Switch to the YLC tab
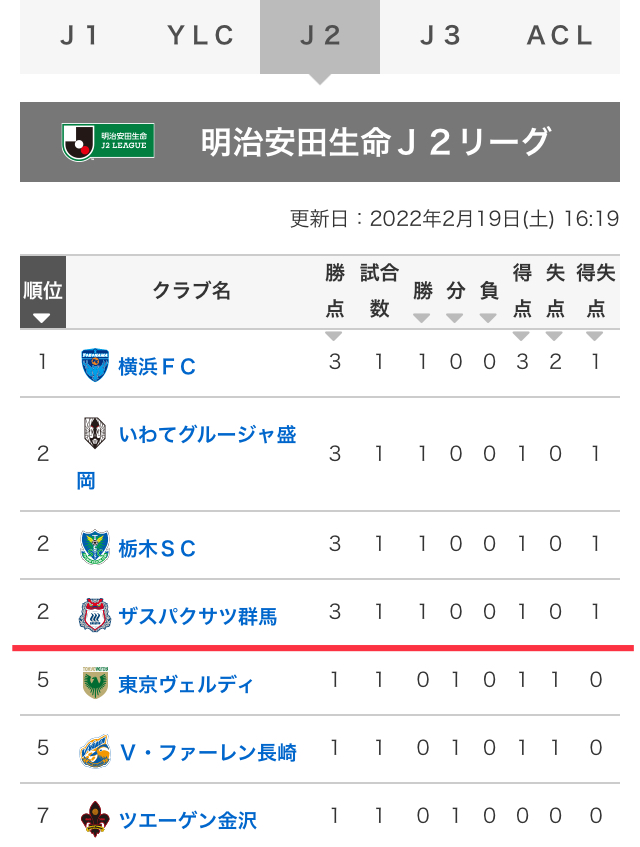Screen dimensions: 640x847 click(200, 36)
